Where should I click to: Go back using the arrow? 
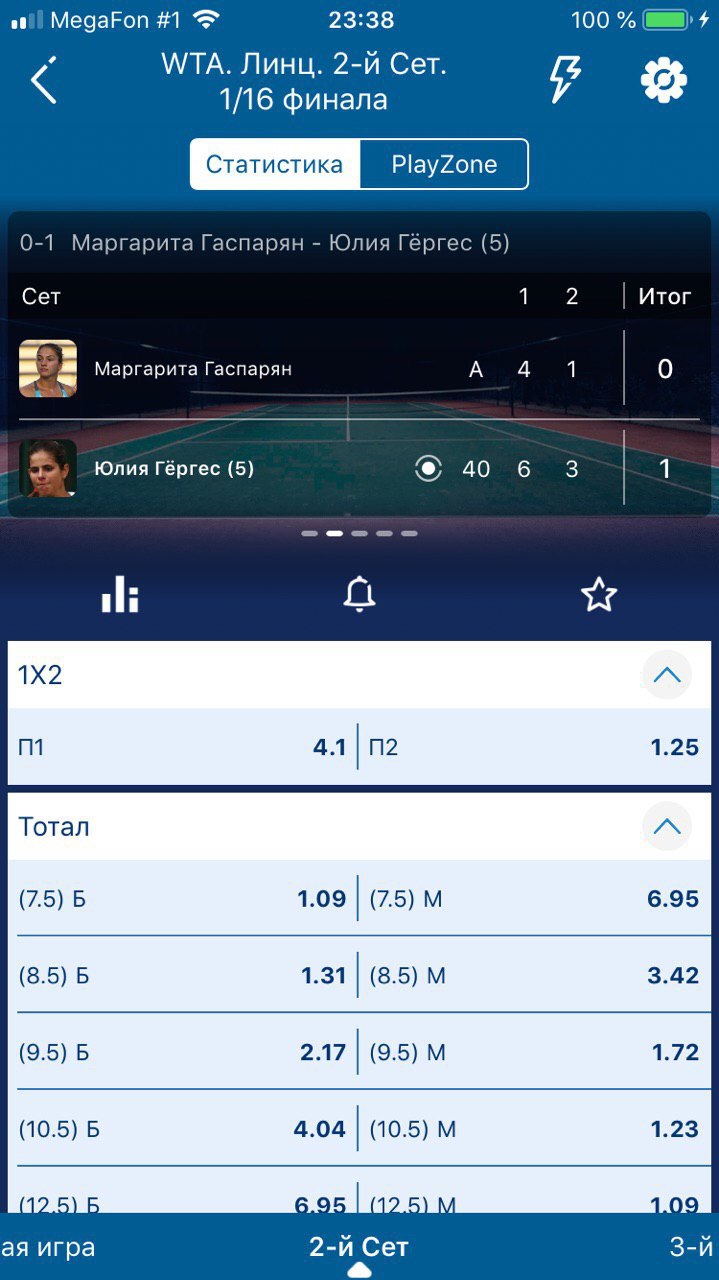coord(43,81)
